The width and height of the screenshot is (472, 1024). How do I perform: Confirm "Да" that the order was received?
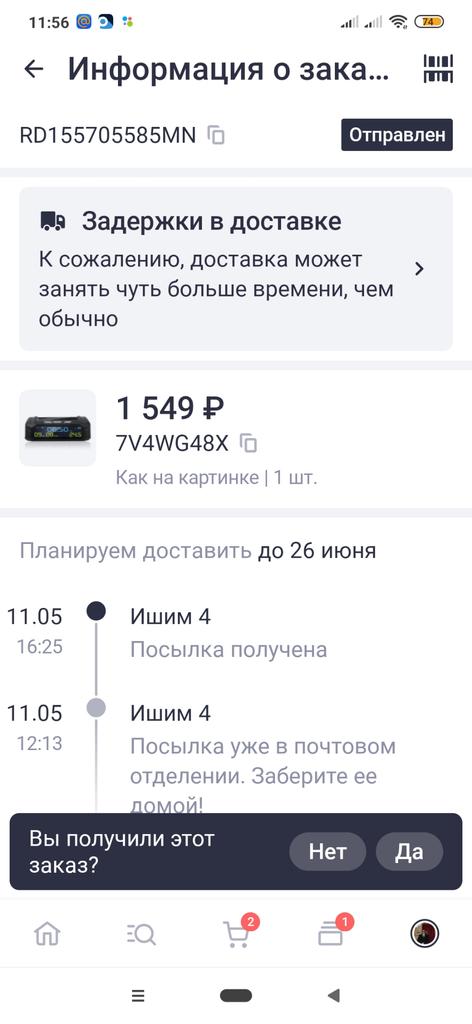tap(409, 852)
